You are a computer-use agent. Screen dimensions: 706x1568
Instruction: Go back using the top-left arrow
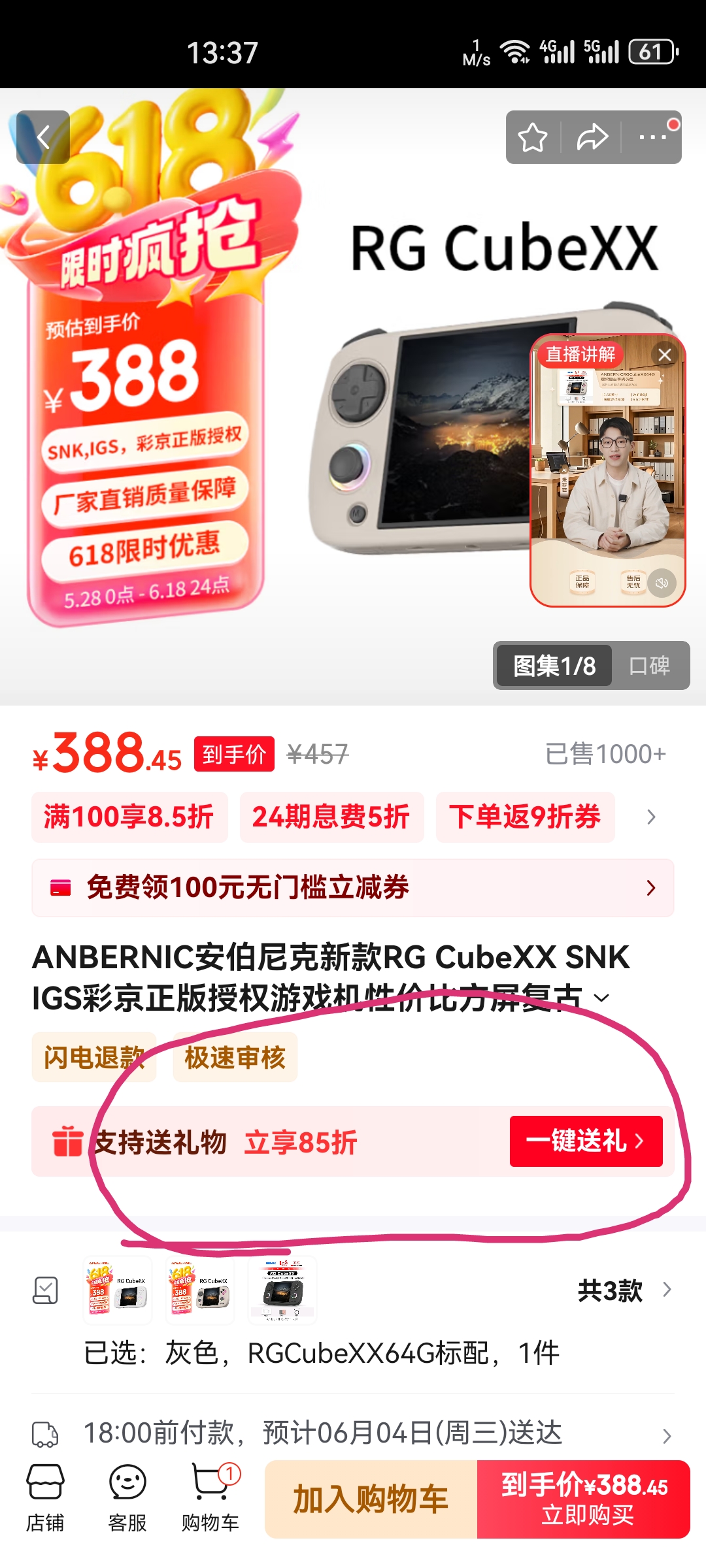[43, 137]
